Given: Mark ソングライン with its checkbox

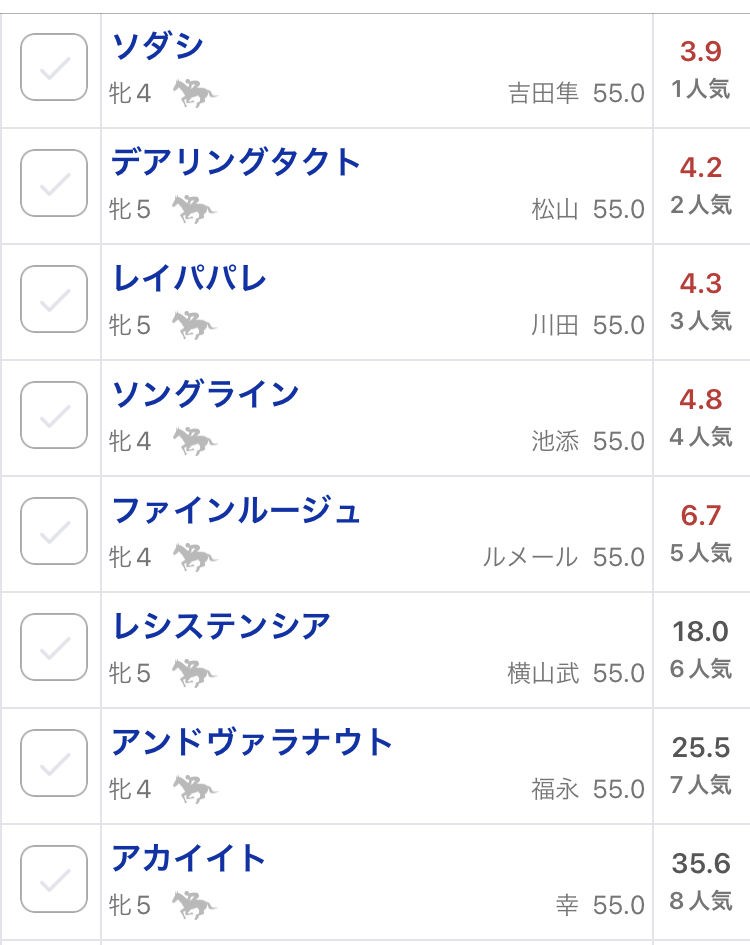Looking at the screenshot, I should point(54,415).
